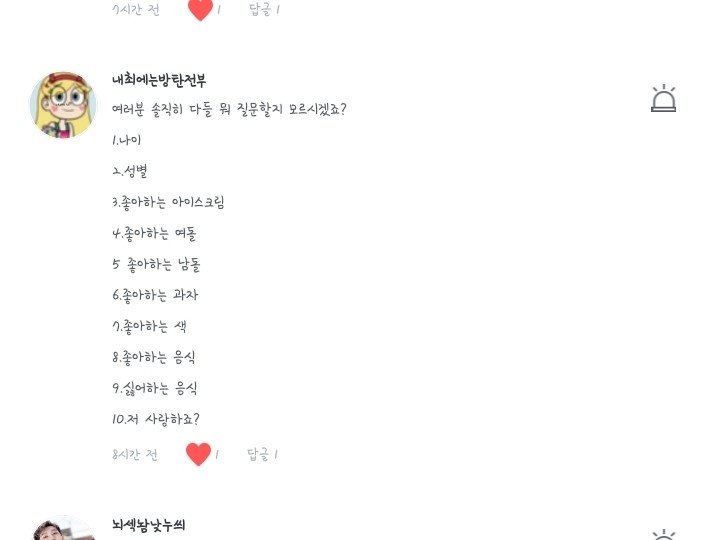Screen dimensions: 720x540
Task: Like the comment posted 7시간 전
Action: pyautogui.click(x=200, y=9)
